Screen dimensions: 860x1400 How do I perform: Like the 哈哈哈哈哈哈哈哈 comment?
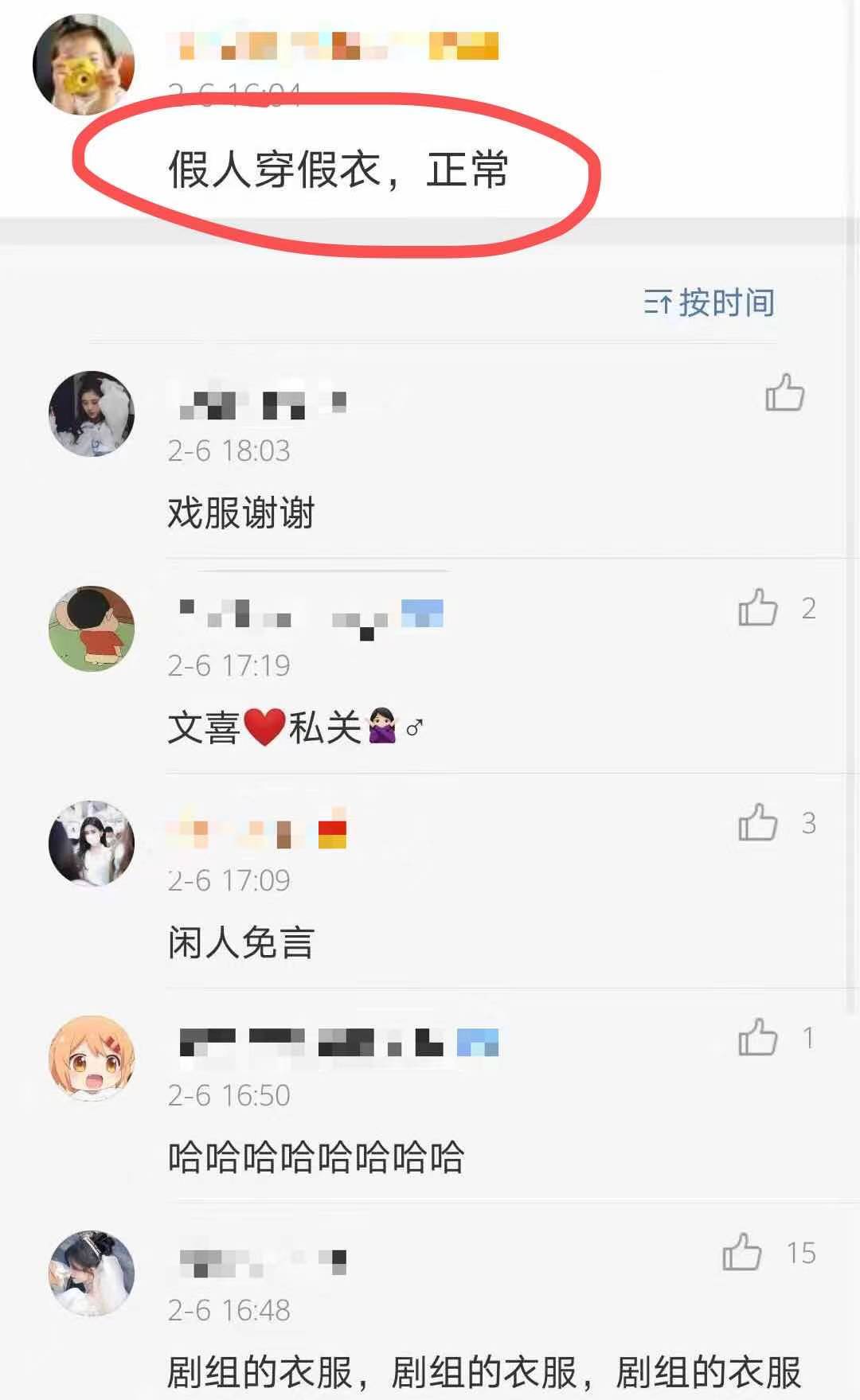click(757, 1037)
